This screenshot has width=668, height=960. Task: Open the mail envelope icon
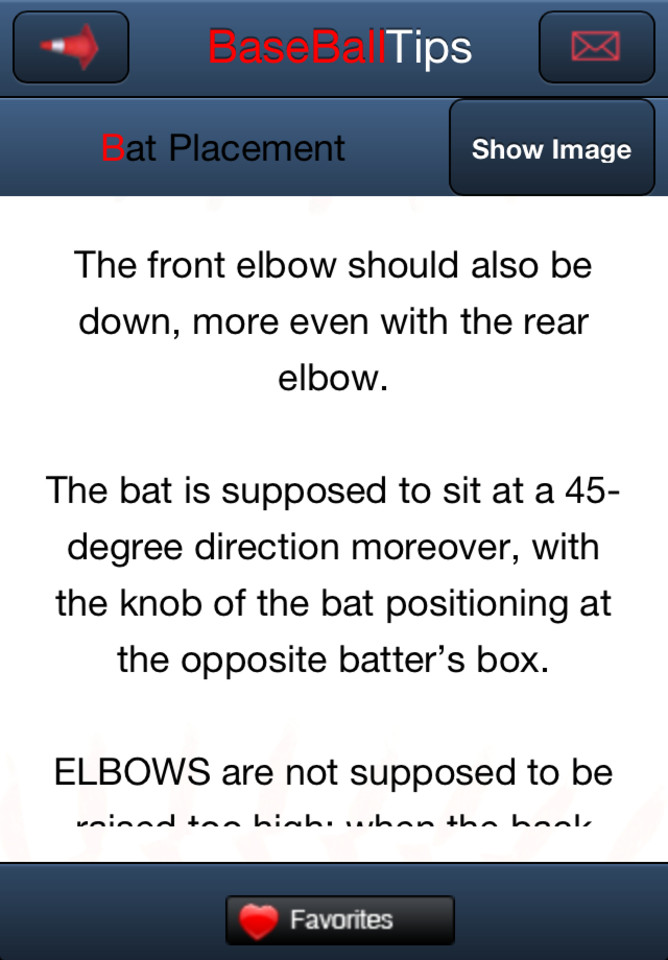[x=595, y=47]
